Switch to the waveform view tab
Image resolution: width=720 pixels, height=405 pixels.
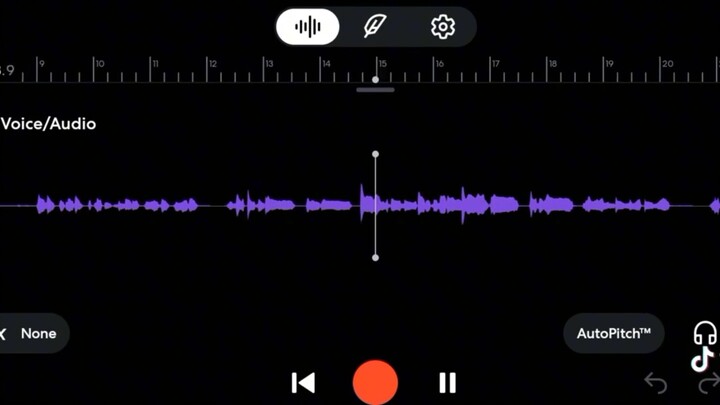click(x=308, y=27)
